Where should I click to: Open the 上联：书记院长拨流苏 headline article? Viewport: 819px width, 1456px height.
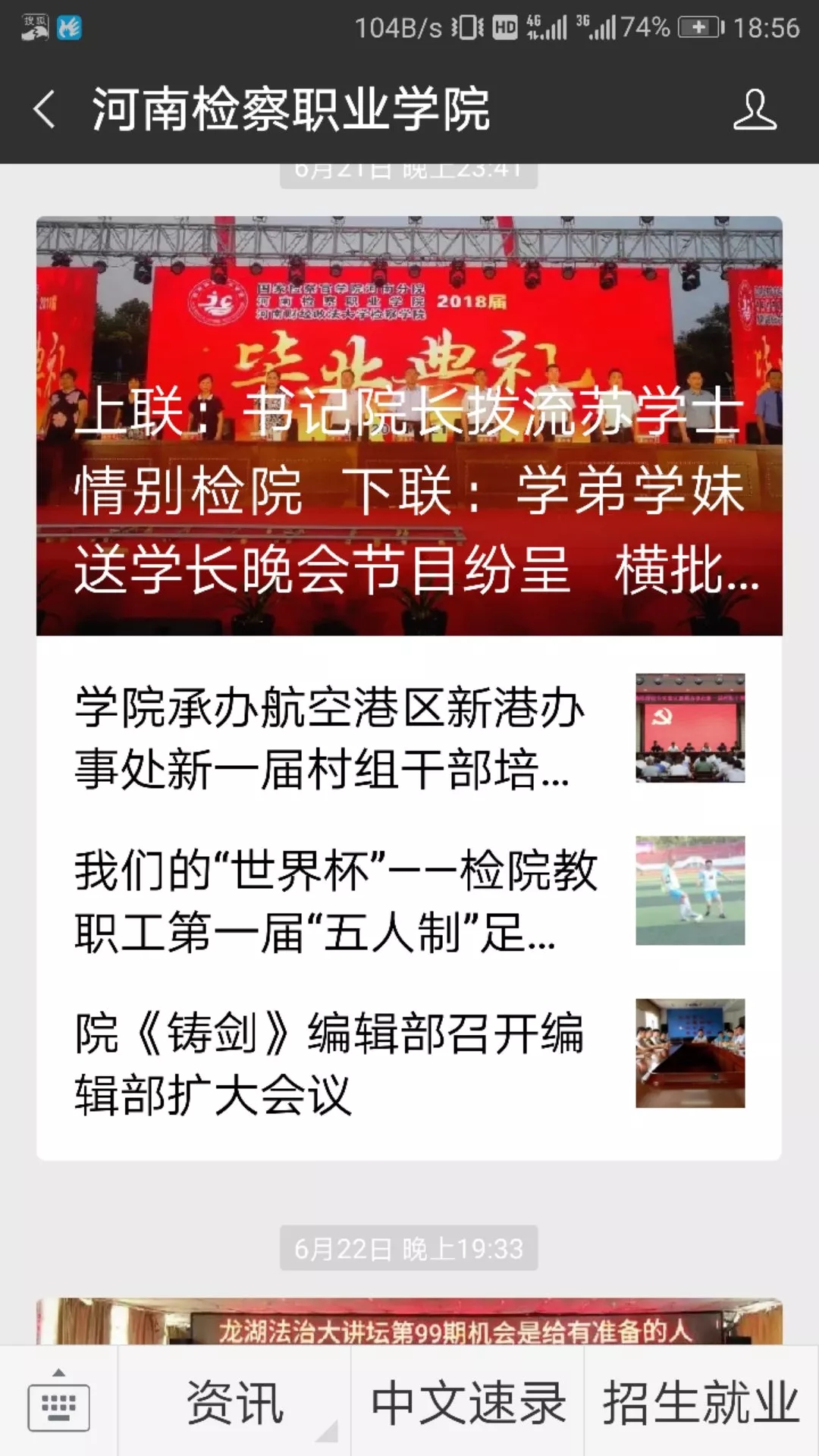(409, 426)
